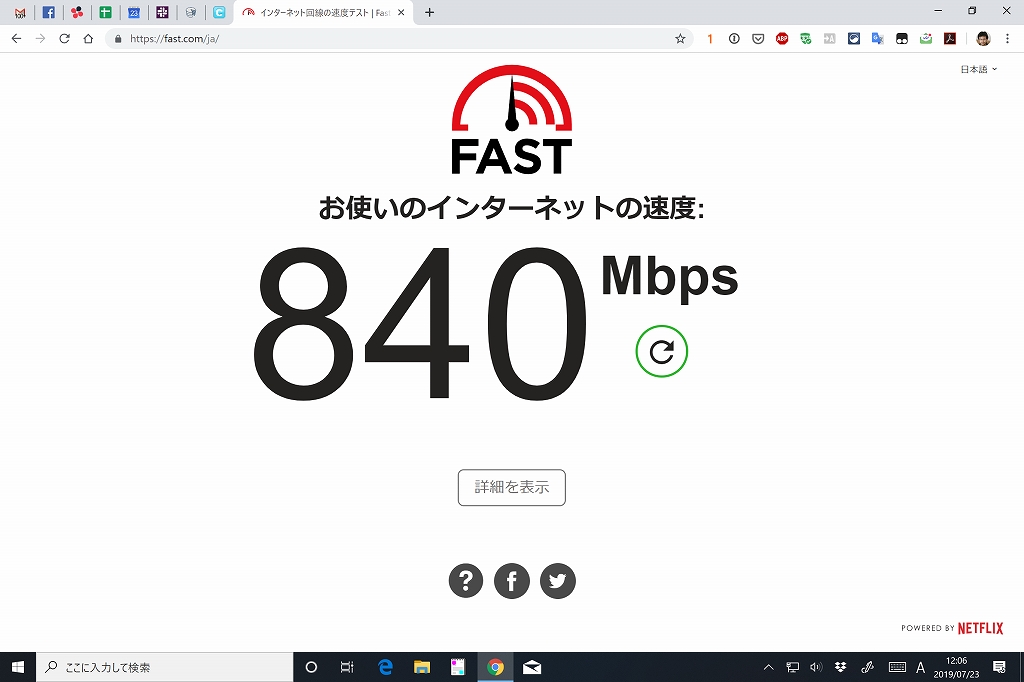The height and width of the screenshot is (682, 1024).
Task: Tap the fast.com address bar
Action: point(400,39)
